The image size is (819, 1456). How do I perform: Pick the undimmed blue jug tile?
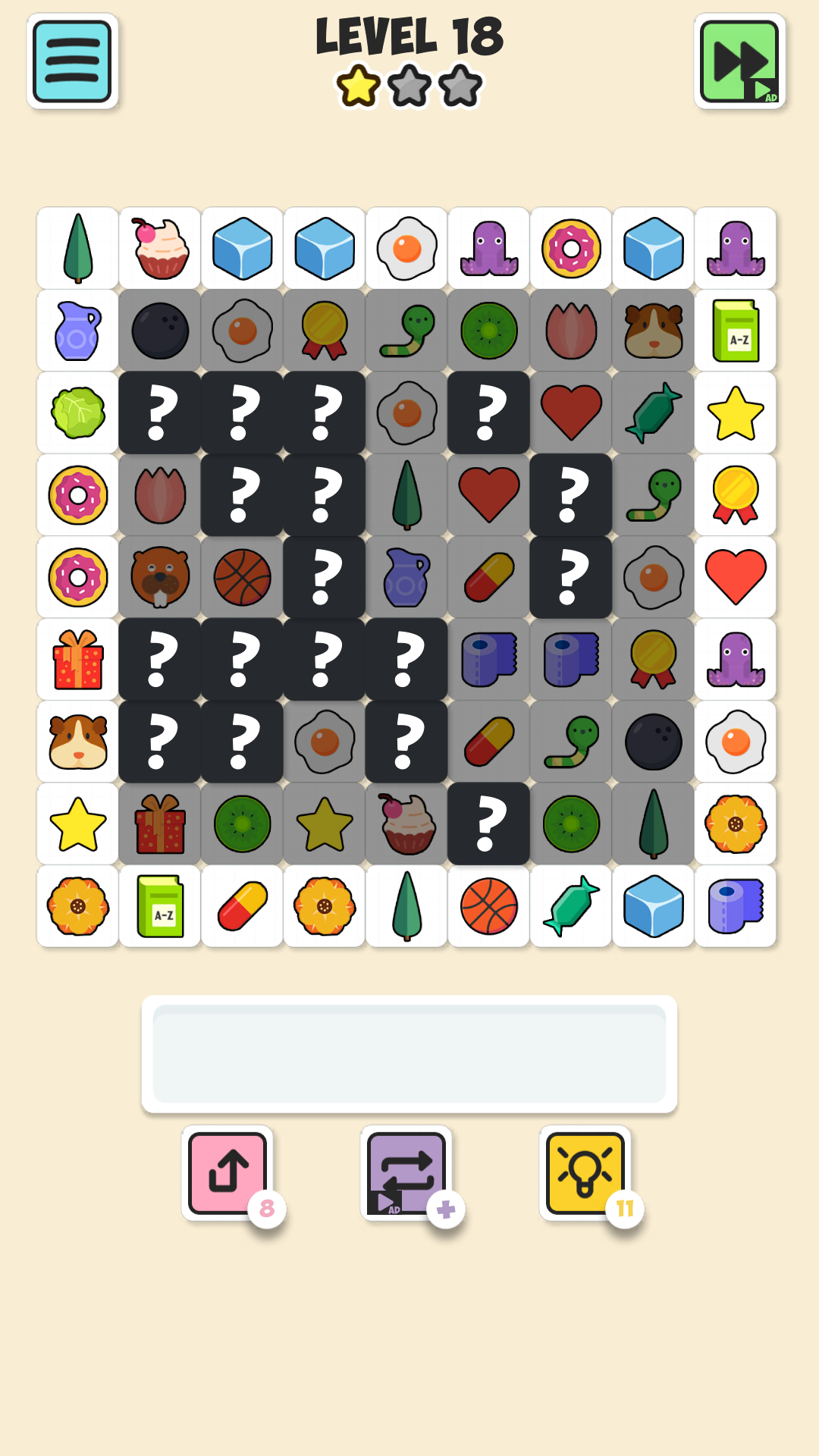point(77,331)
